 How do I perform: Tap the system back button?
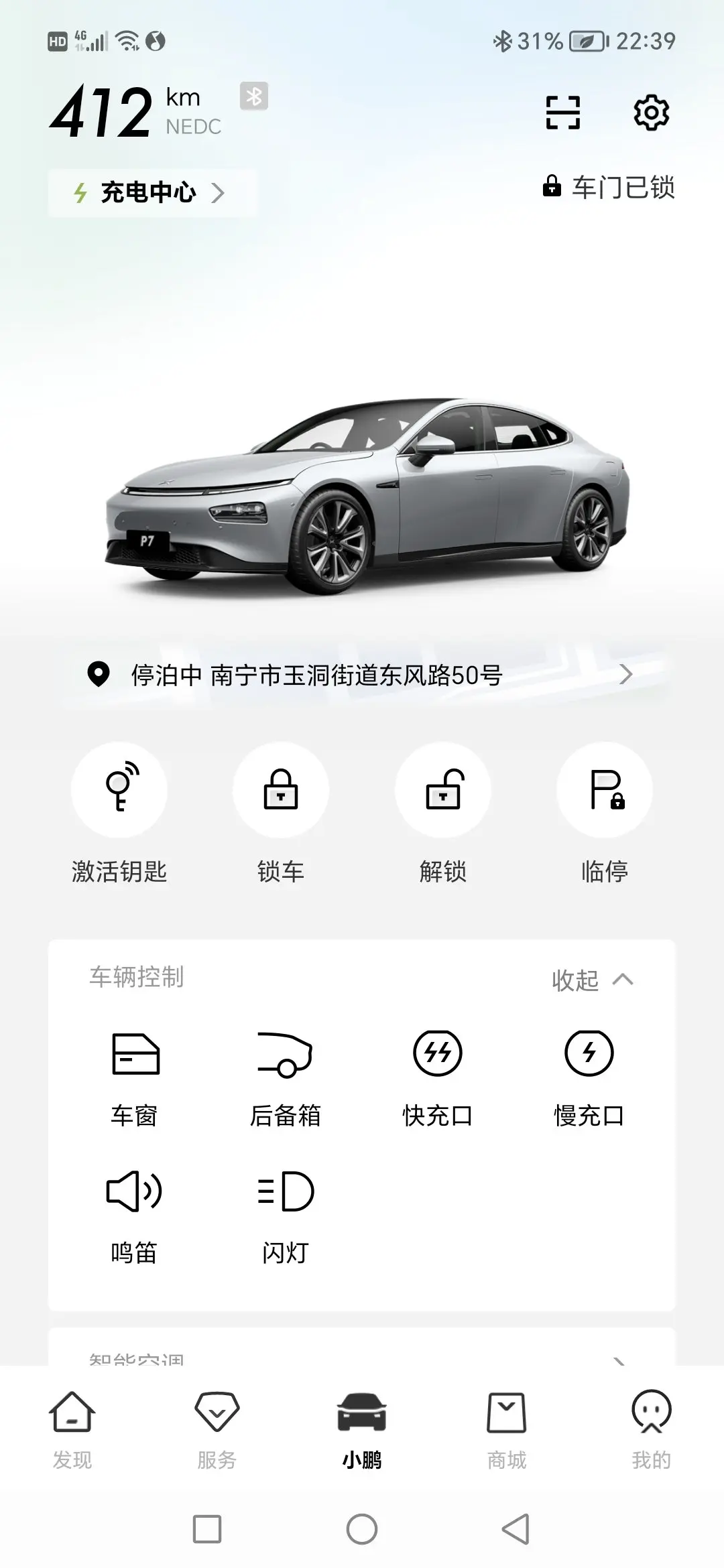[x=516, y=1530]
